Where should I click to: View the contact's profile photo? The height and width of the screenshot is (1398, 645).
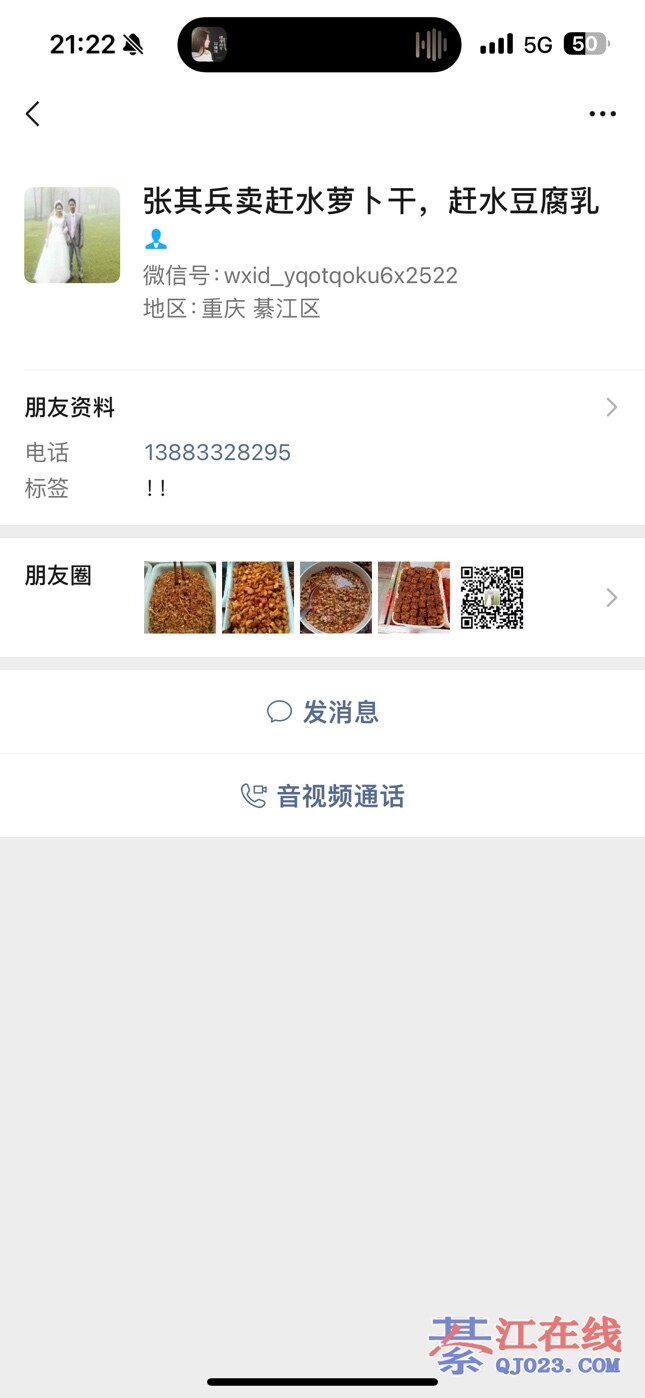point(72,235)
